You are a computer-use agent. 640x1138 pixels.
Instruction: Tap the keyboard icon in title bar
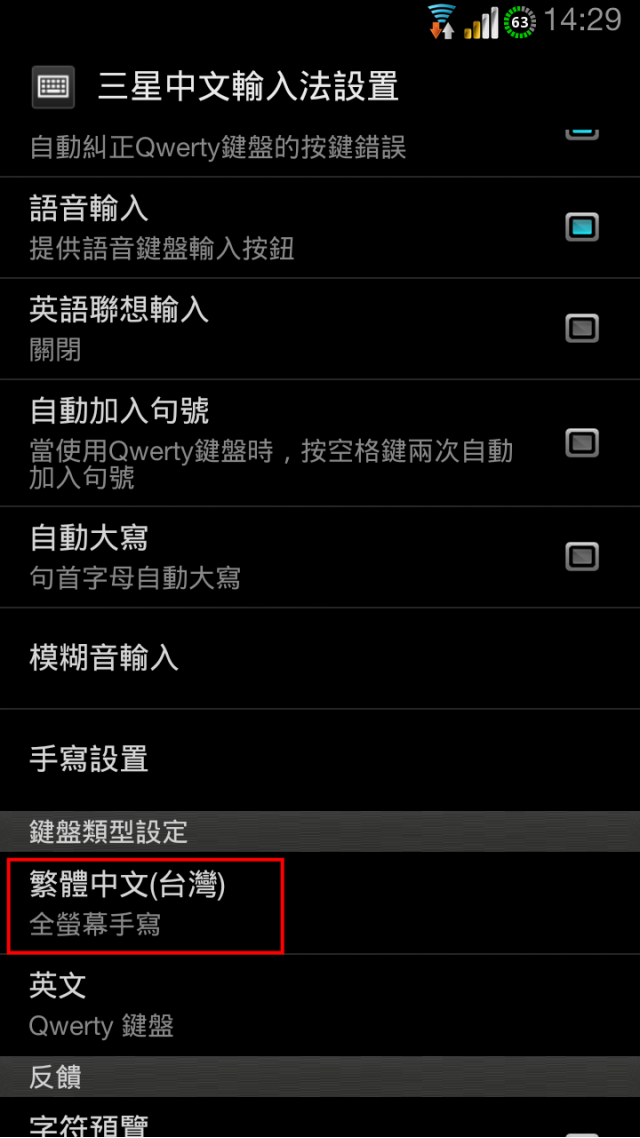tap(53, 87)
